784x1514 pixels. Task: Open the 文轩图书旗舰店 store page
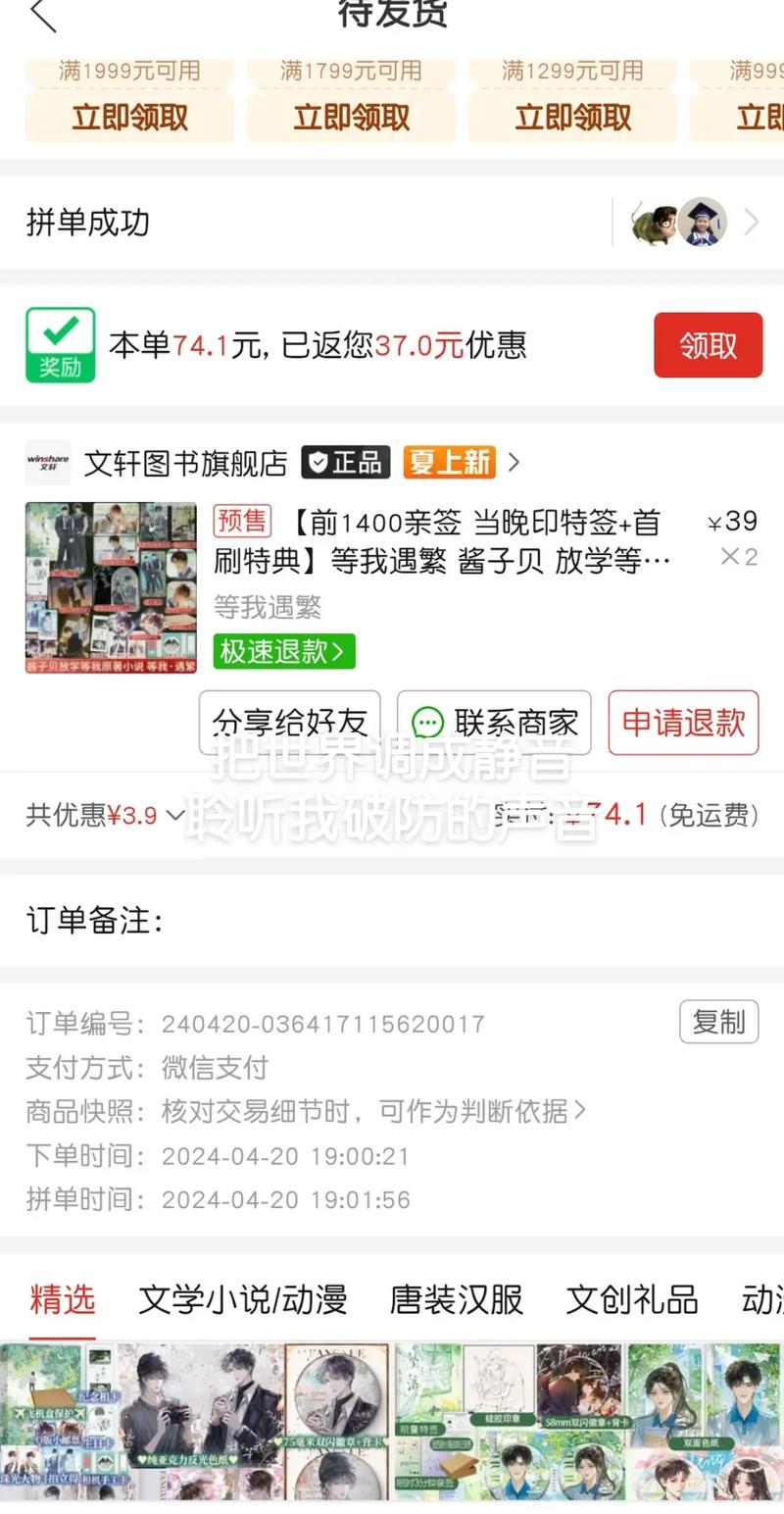(186, 462)
